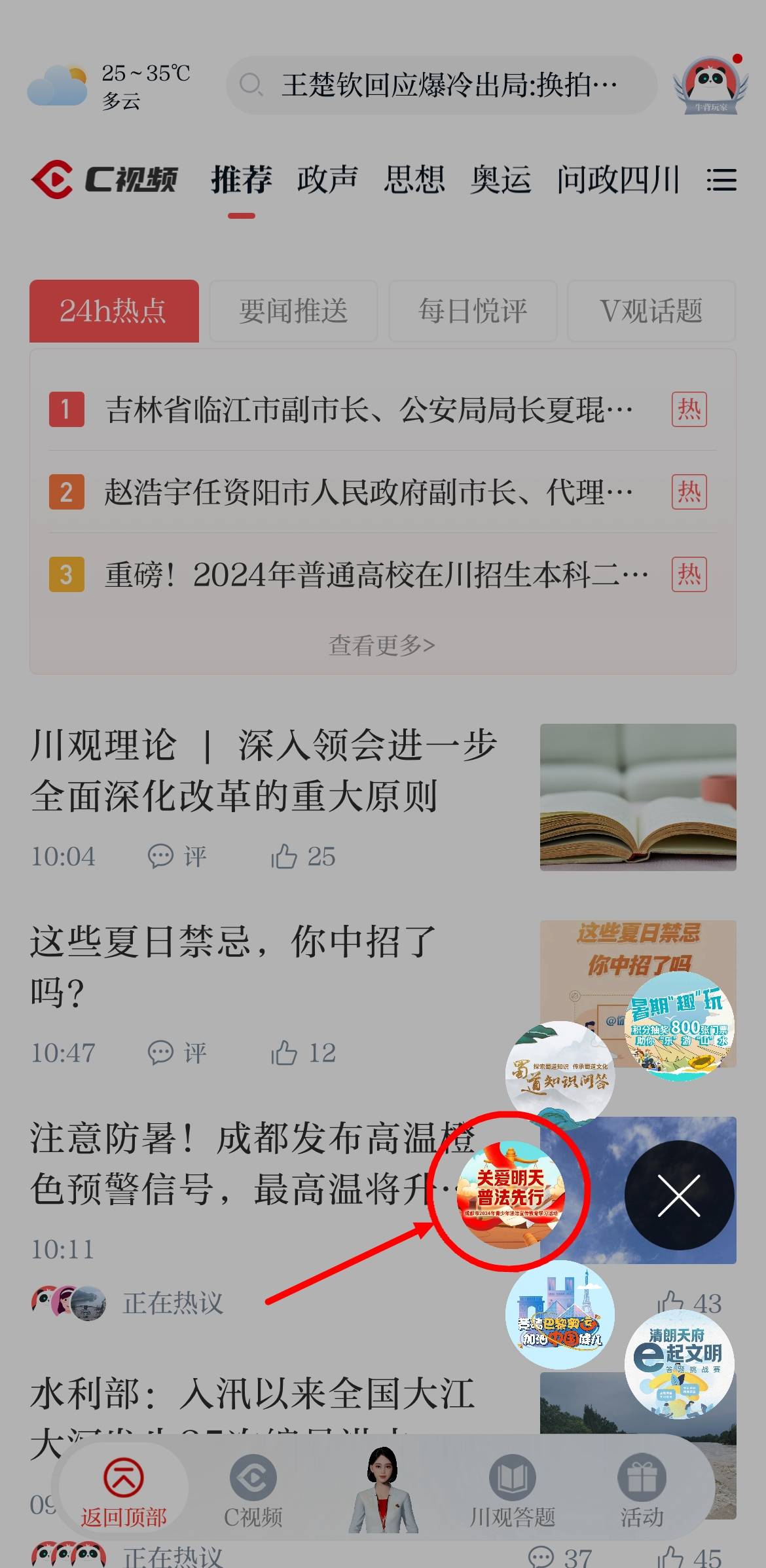
Task: Open the channel list menu icon
Action: pyautogui.click(x=721, y=180)
